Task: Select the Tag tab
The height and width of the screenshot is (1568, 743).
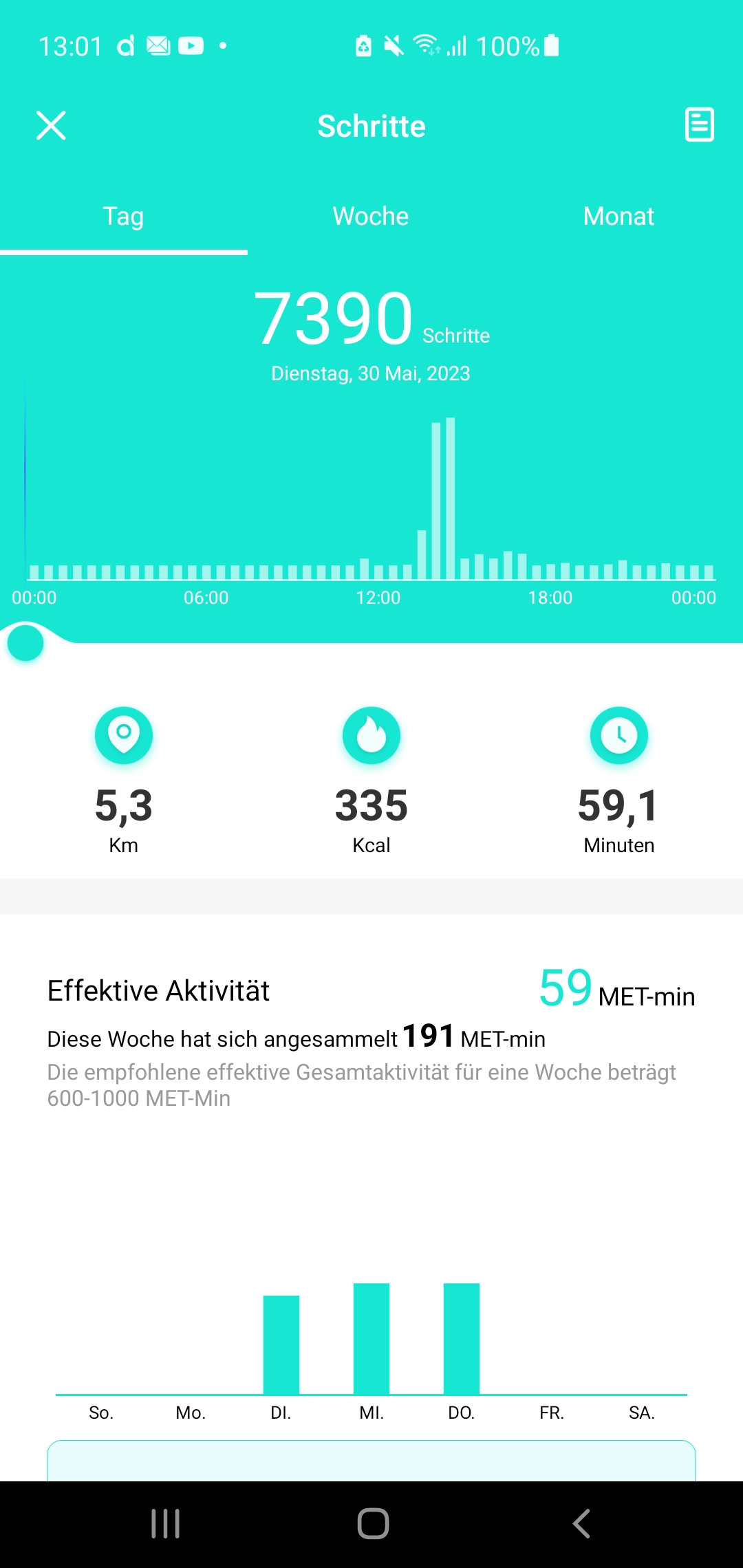Action: (123, 217)
